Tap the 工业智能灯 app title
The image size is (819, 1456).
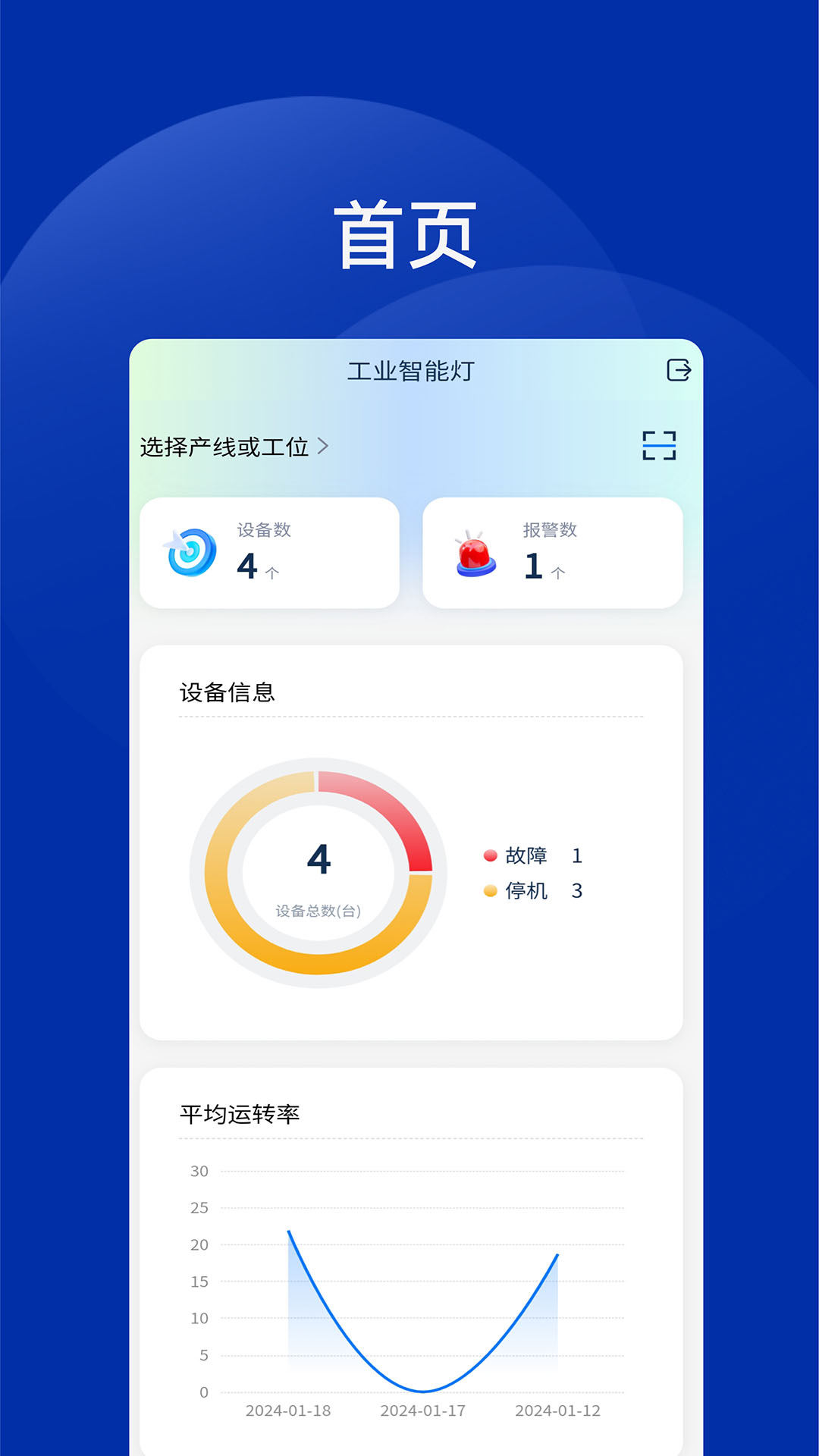pos(409,369)
